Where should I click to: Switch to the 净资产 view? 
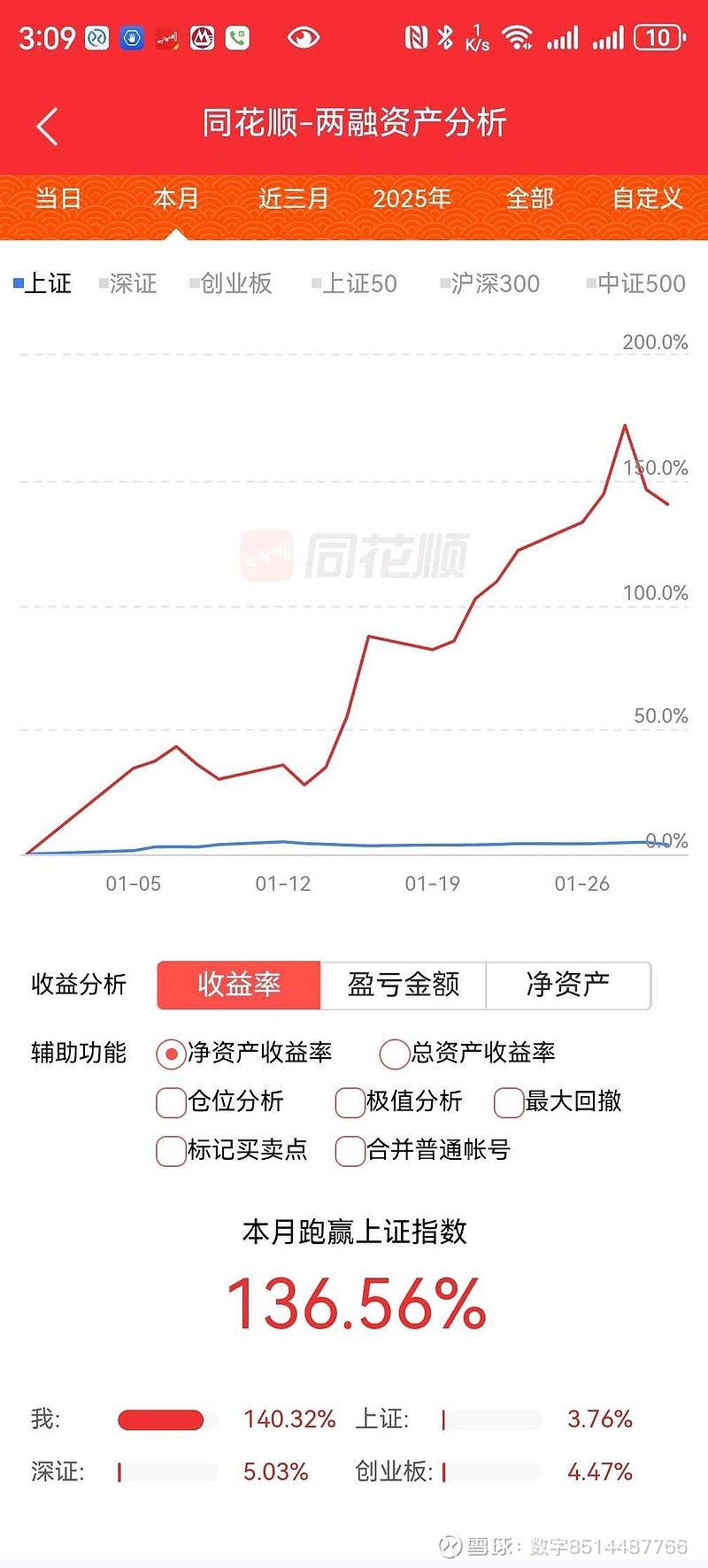(x=569, y=985)
